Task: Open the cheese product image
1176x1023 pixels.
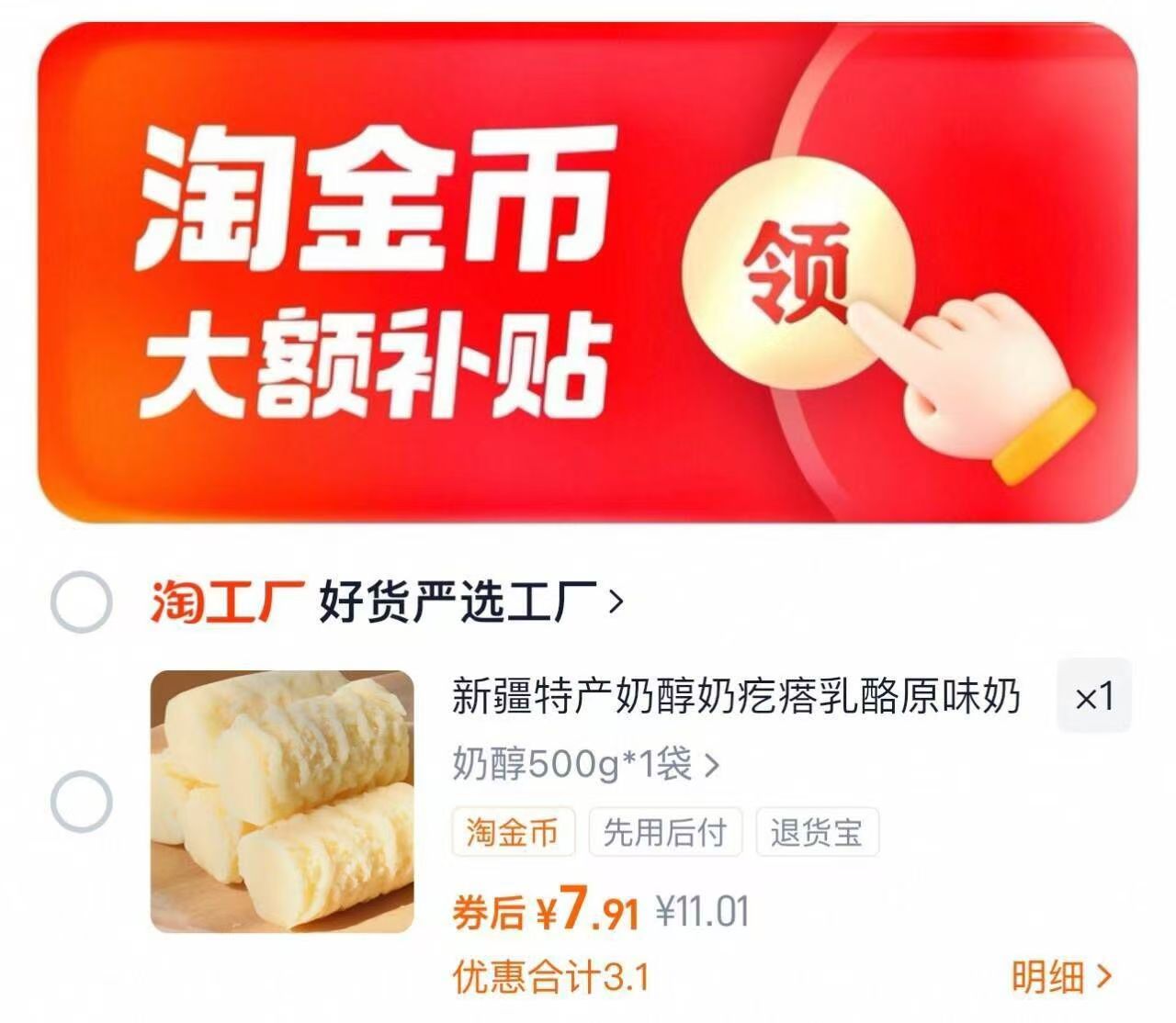Action: coord(282,801)
